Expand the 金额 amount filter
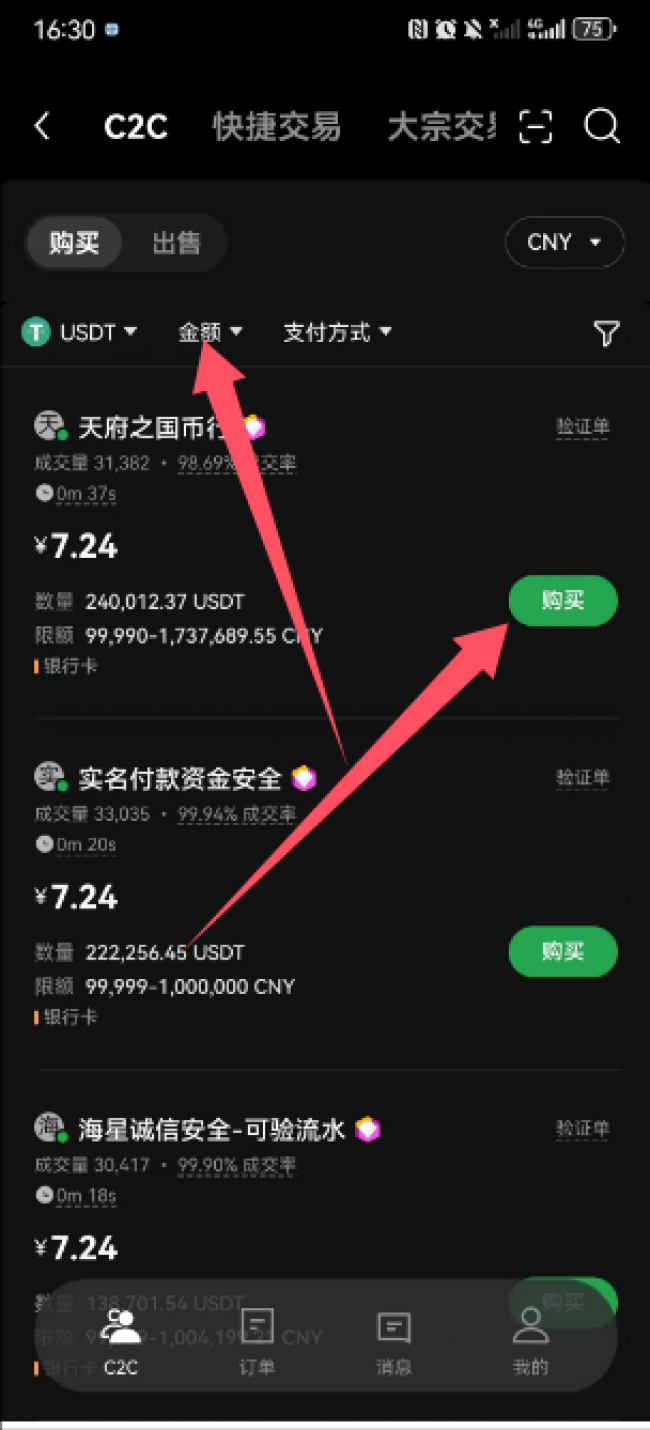The width and height of the screenshot is (650, 1430). click(x=210, y=332)
